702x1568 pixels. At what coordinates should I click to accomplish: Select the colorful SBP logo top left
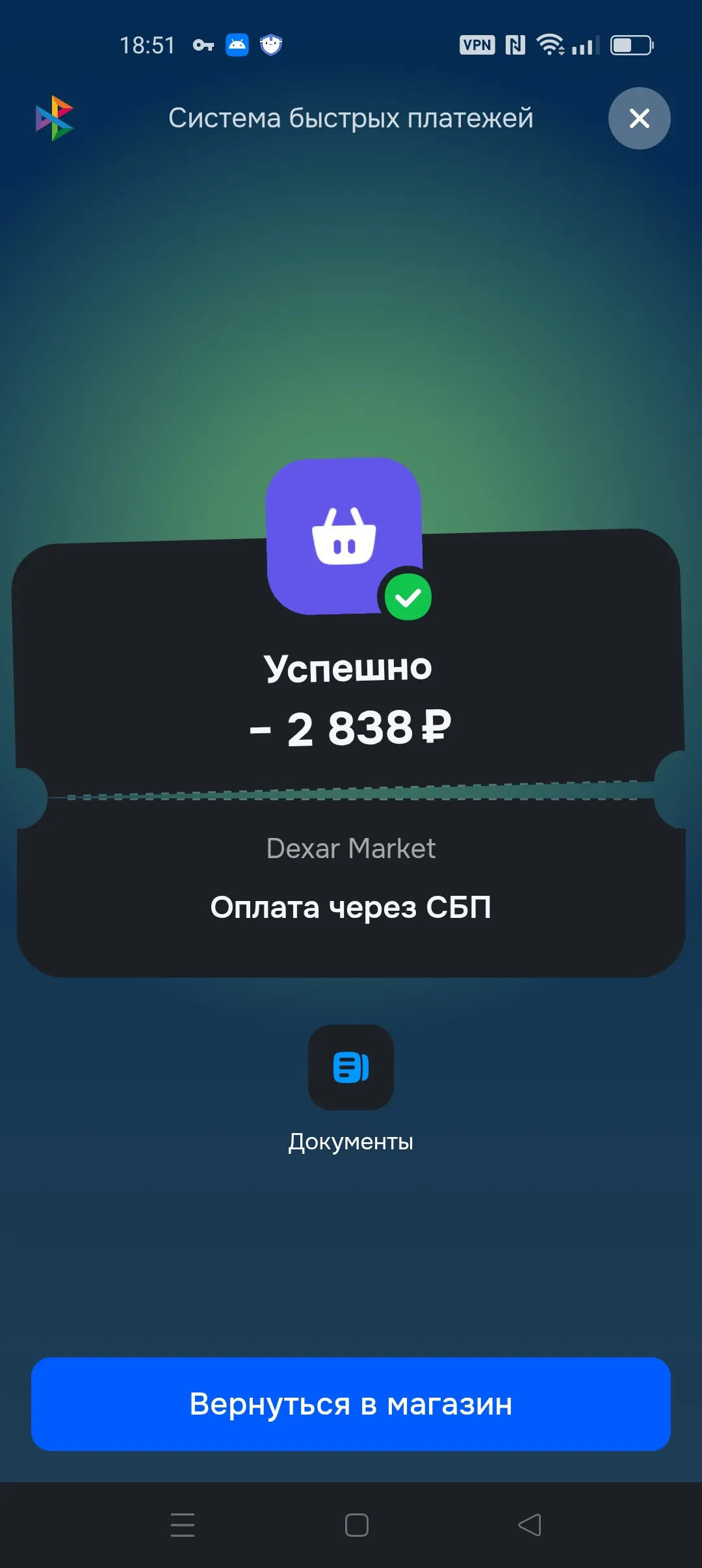[55, 117]
